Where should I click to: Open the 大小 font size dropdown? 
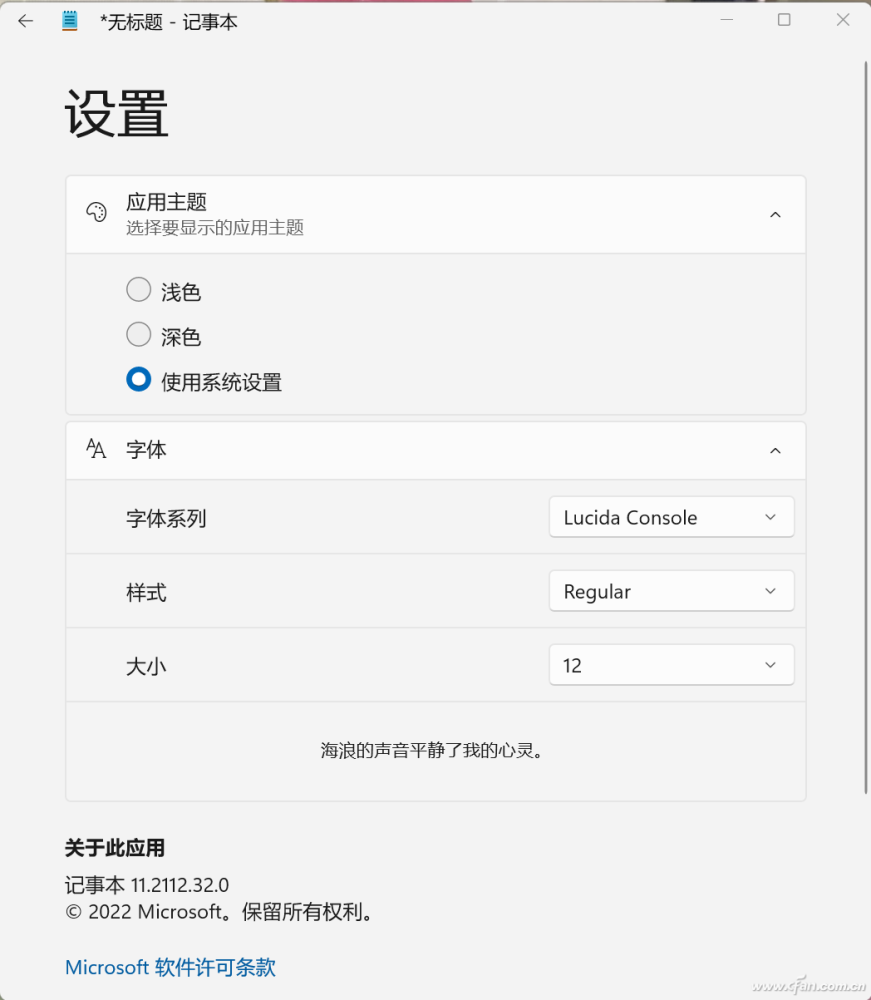tap(671, 665)
